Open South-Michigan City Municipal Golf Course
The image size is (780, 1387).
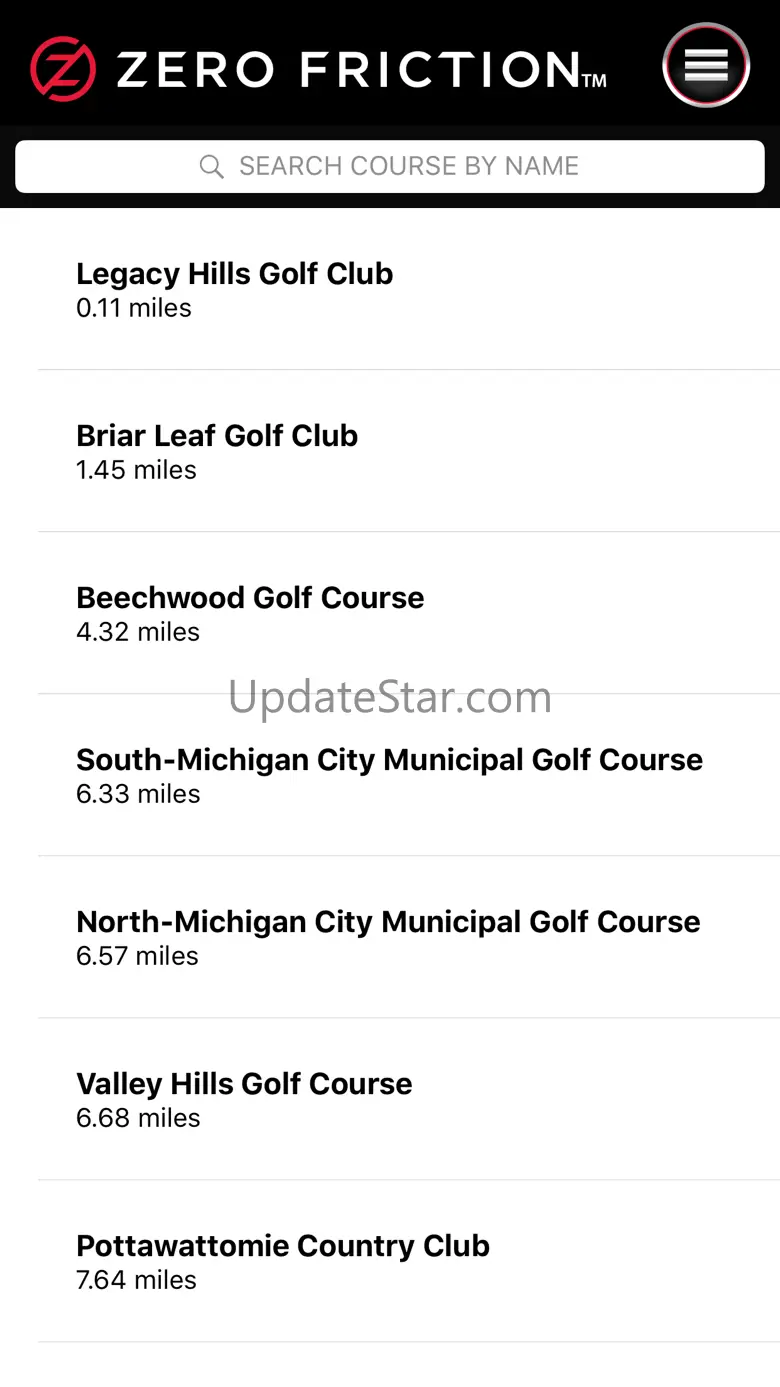[389, 775]
